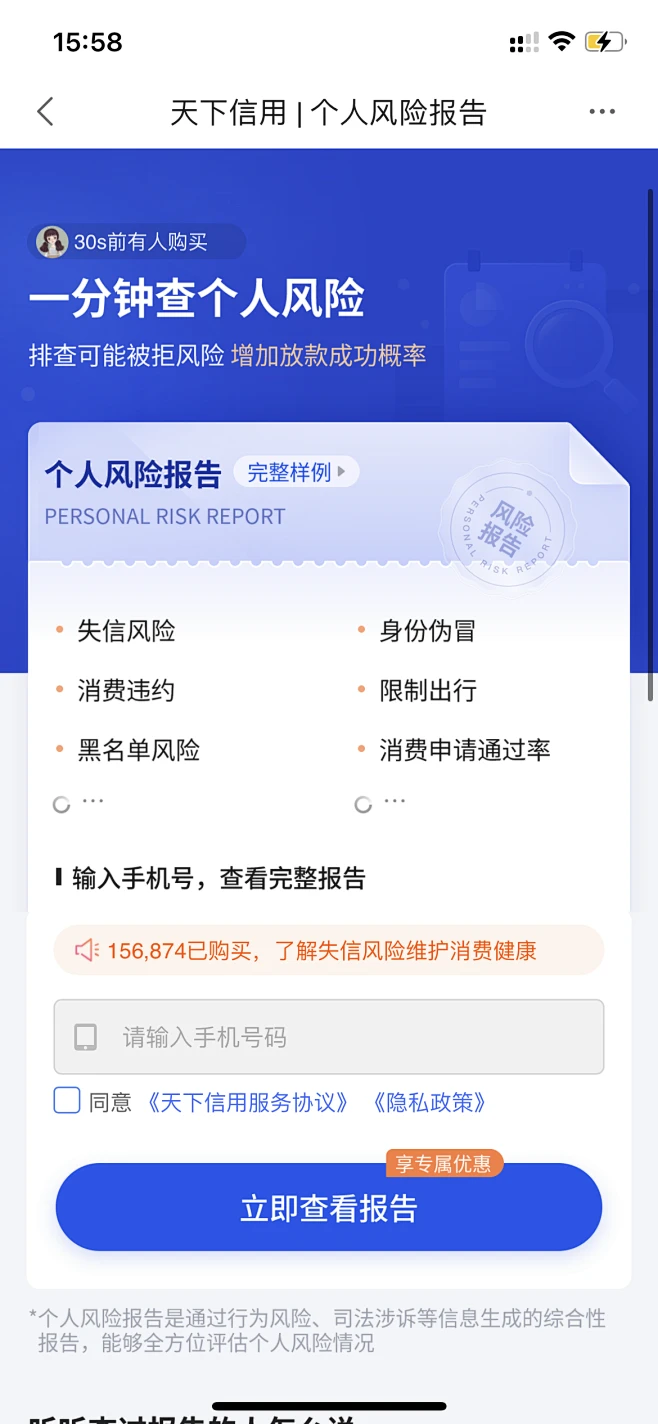658x1424 pixels.
Task: Tap the 立即查看报告 button
Action: [328, 1208]
